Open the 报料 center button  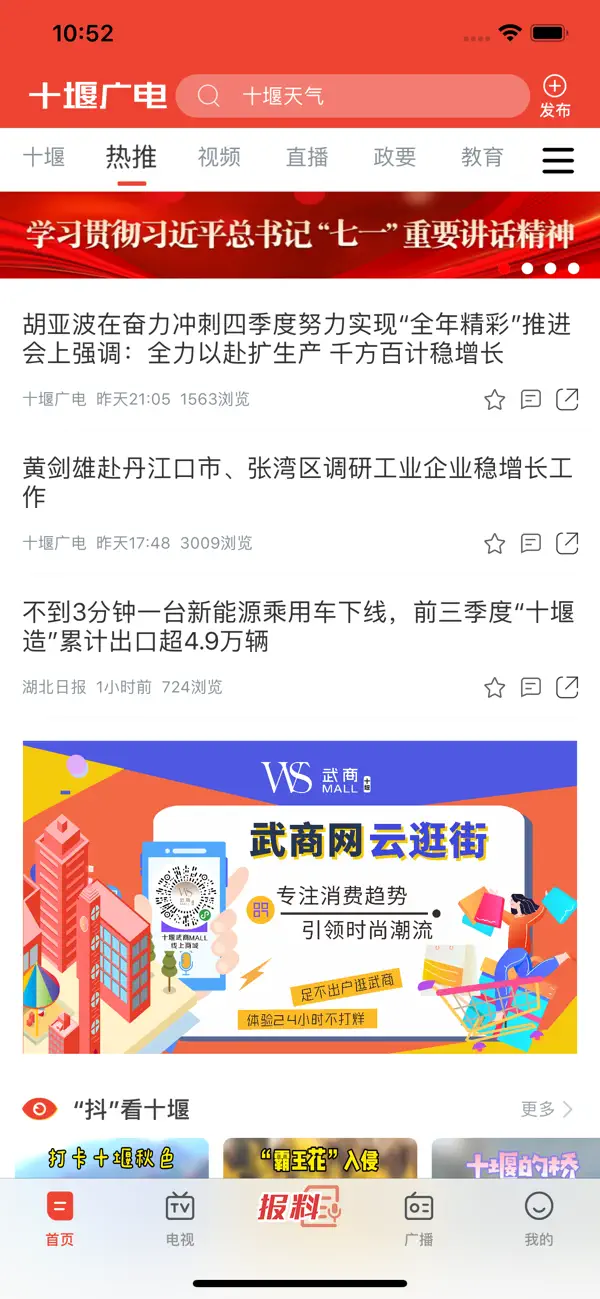click(299, 1208)
